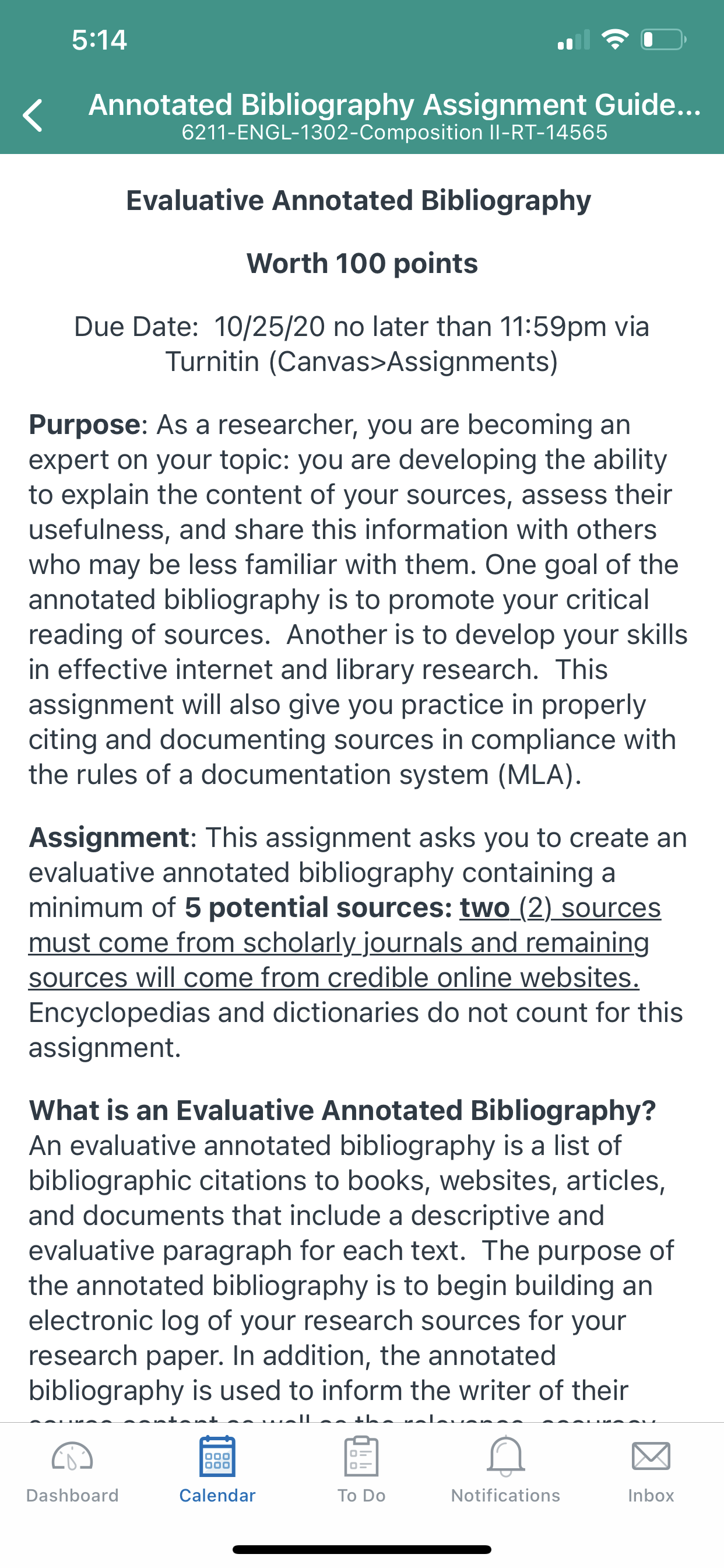Open the Calendar tab
The image size is (724, 1568).
[217, 1471]
